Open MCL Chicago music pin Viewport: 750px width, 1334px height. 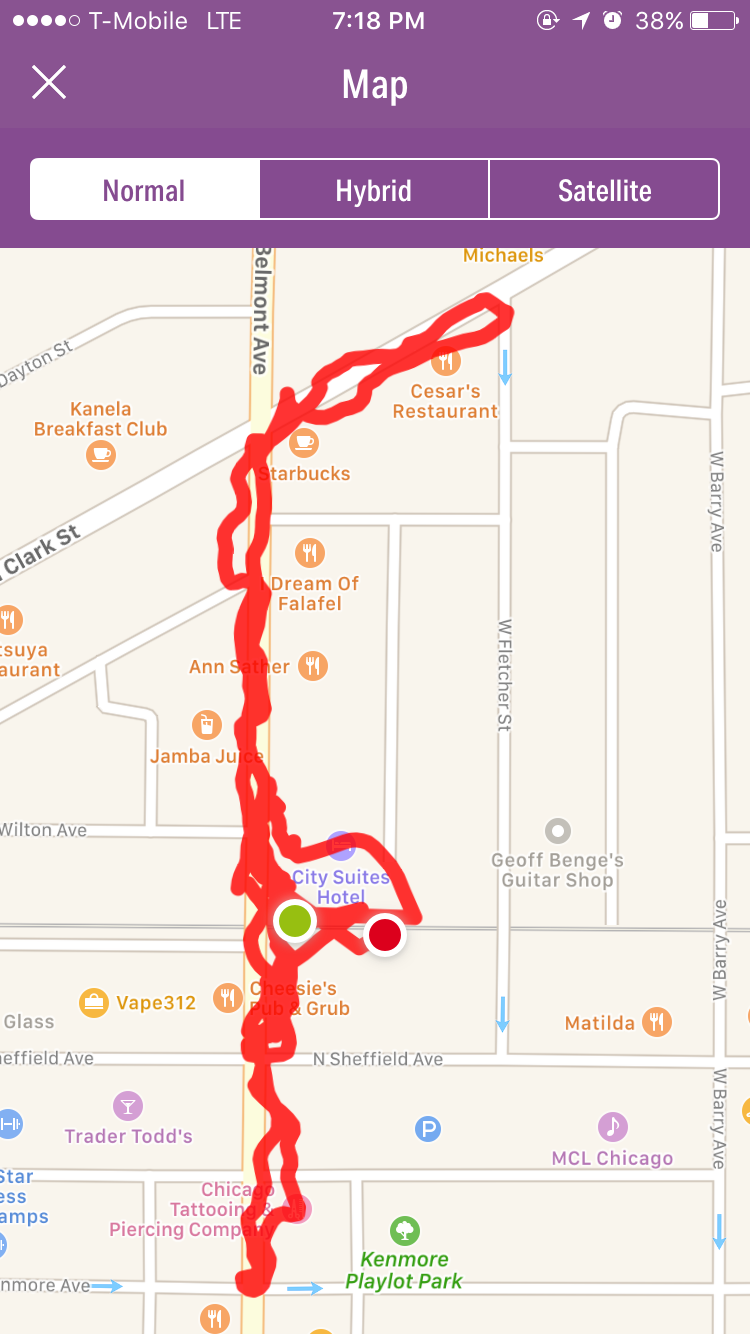613,1126
